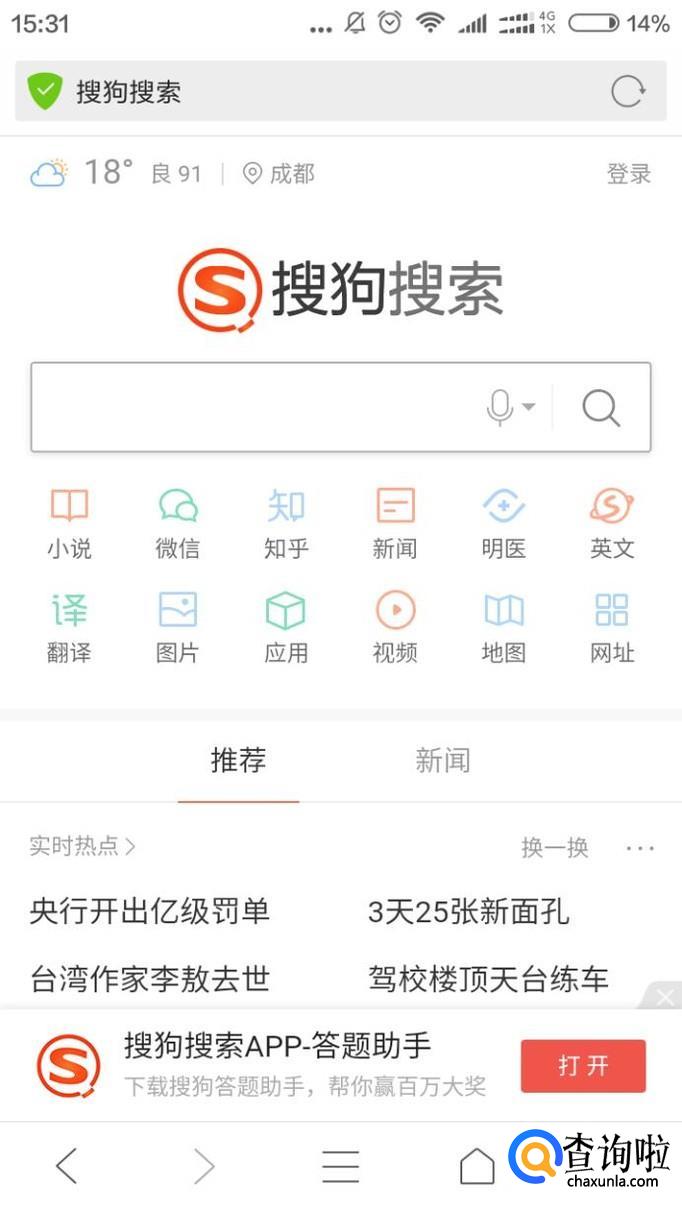Open the 知乎 shortcut
The height and width of the screenshot is (1212, 682).
[x=286, y=522]
